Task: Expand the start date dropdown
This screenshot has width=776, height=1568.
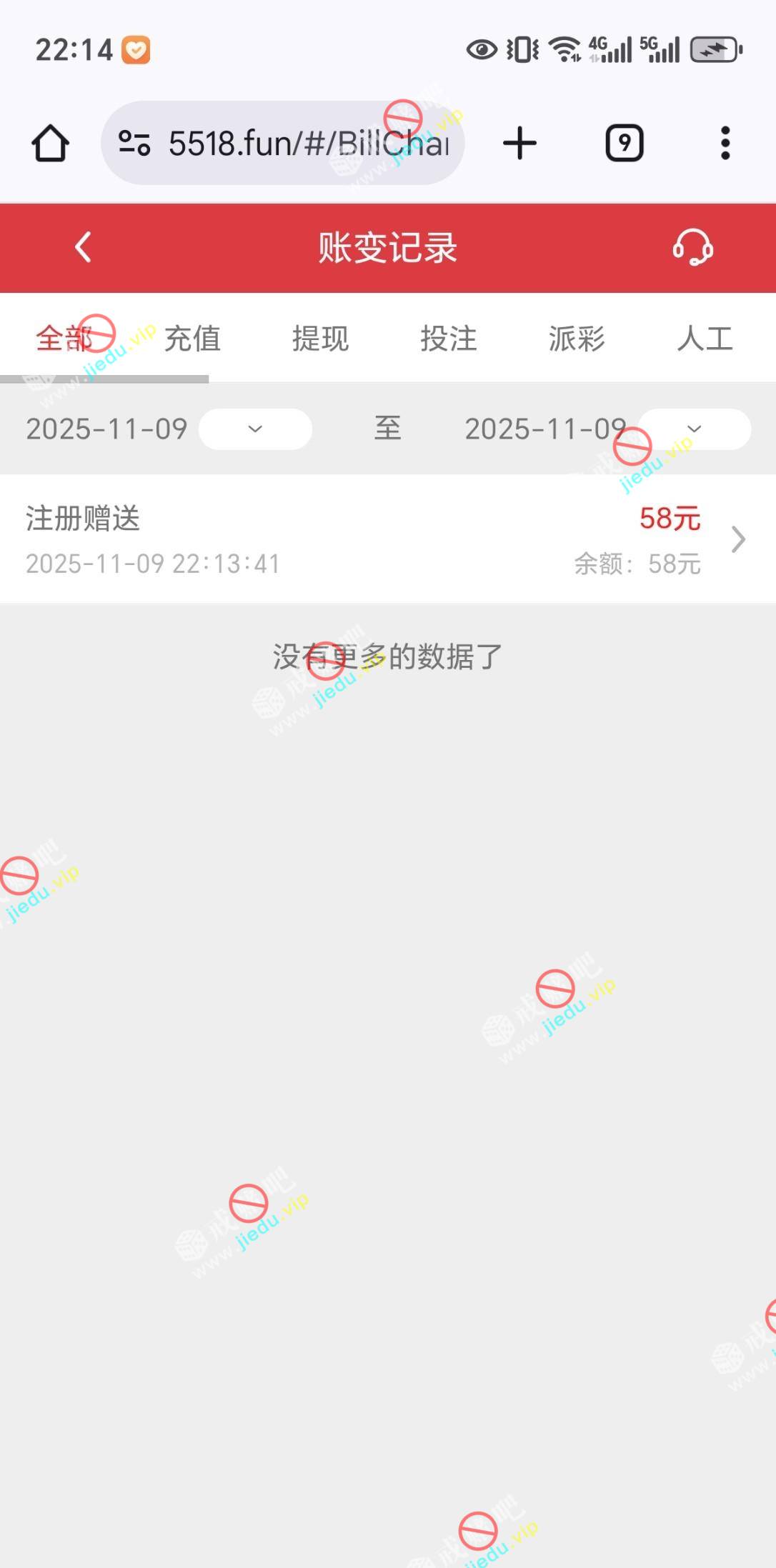Action: click(x=255, y=429)
